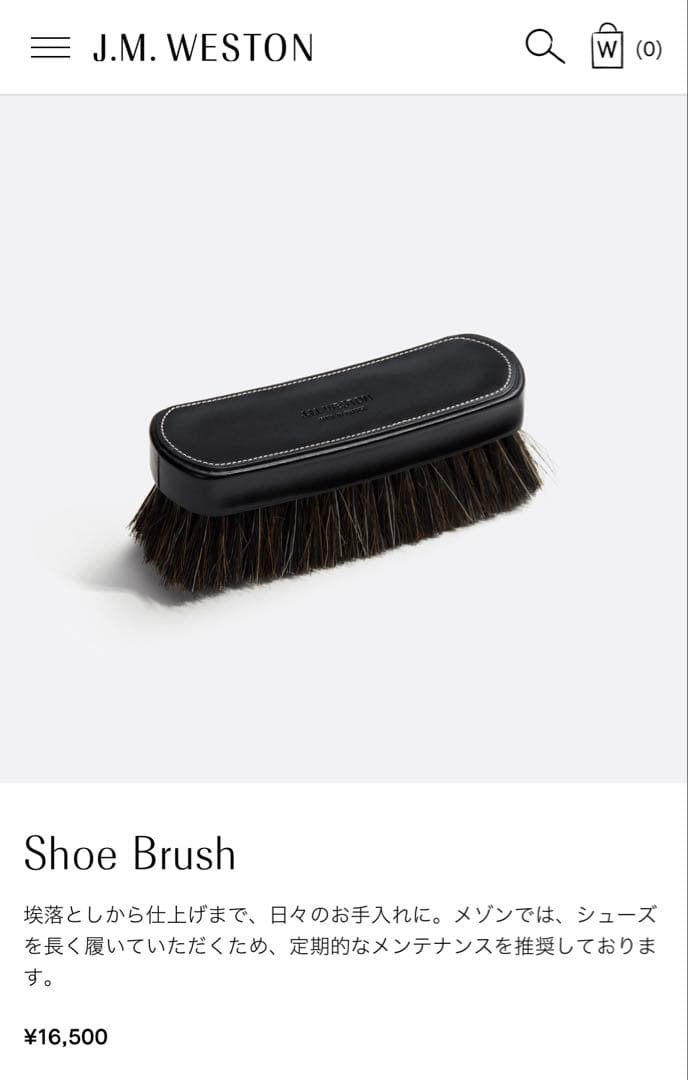Open the hamburger navigation menu
The width and height of the screenshot is (688, 1080).
pyautogui.click(x=50, y=47)
